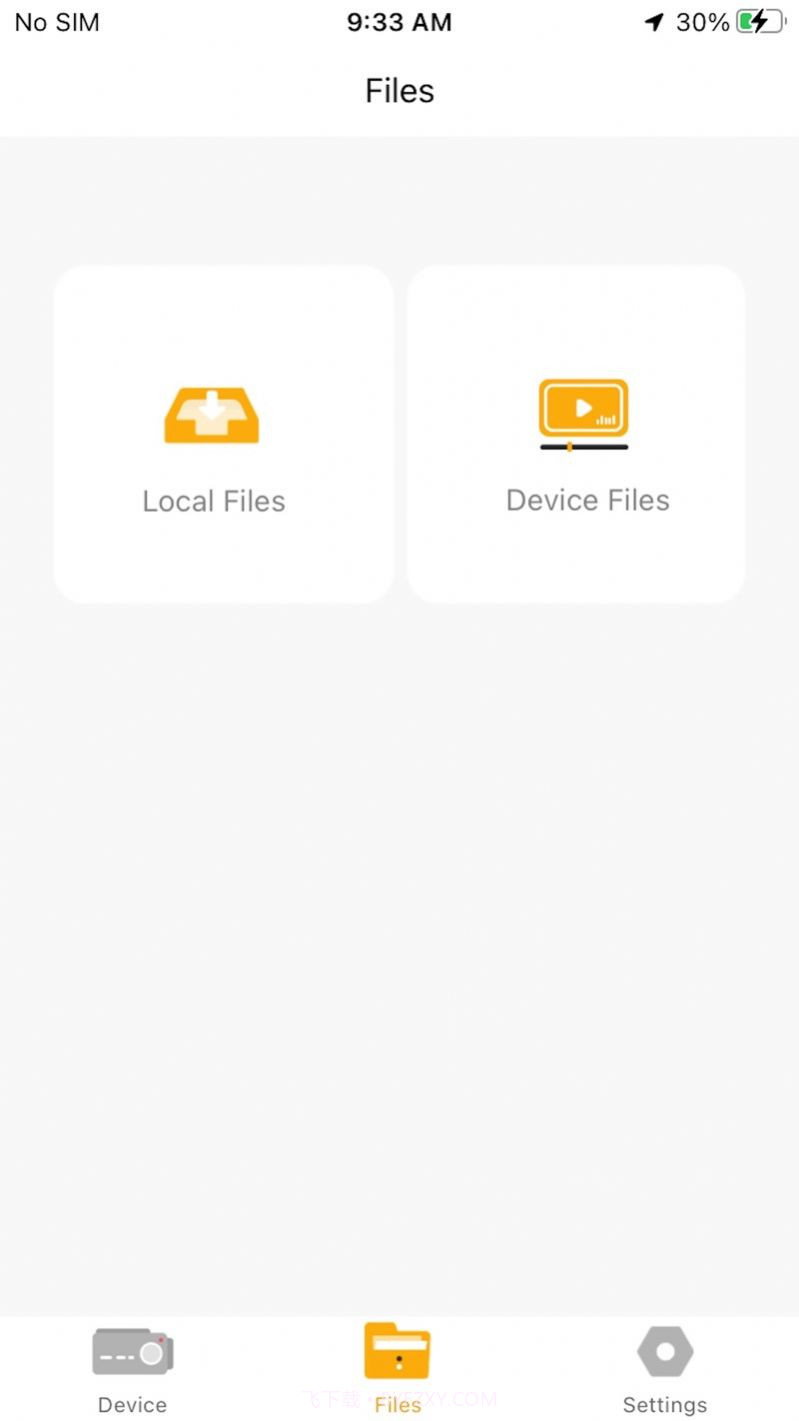Screen dimensions: 799x1421
Task: Tap the No SIM status text
Action: tap(56, 22)
